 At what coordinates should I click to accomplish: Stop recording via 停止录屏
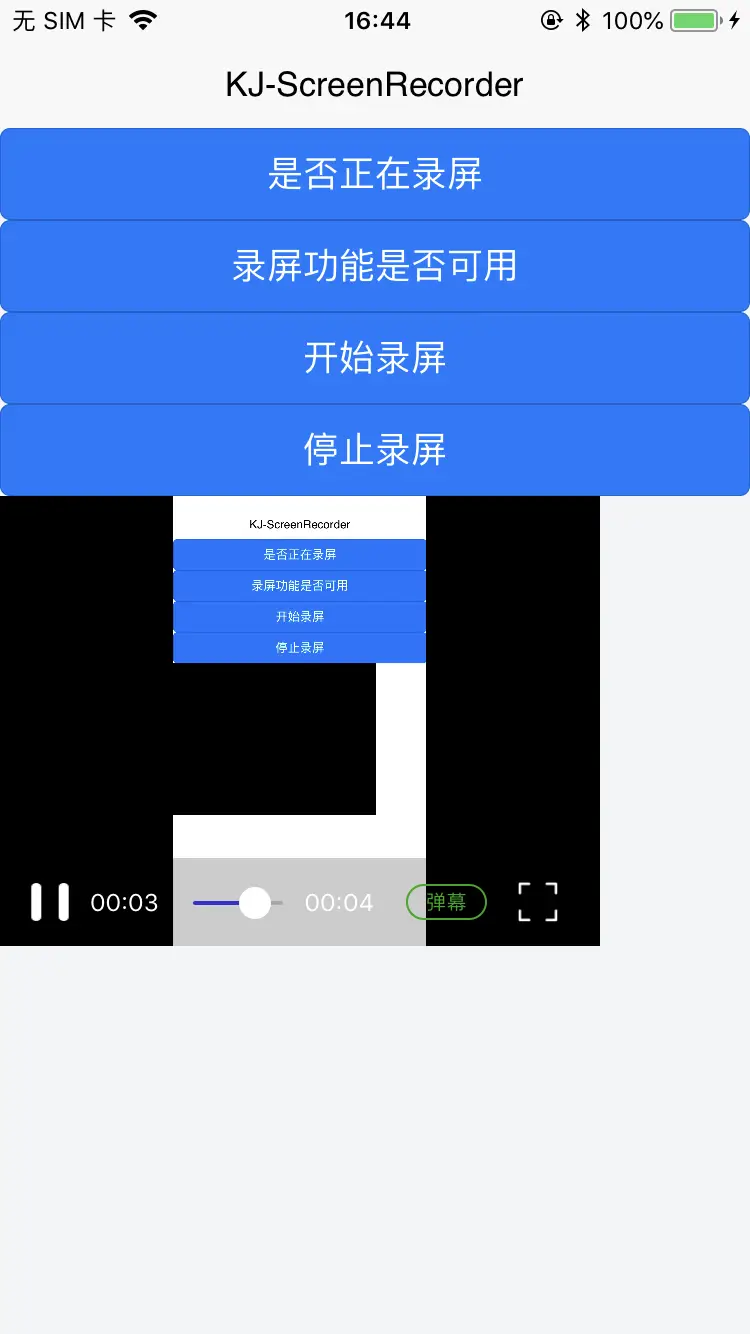[375, 450]
